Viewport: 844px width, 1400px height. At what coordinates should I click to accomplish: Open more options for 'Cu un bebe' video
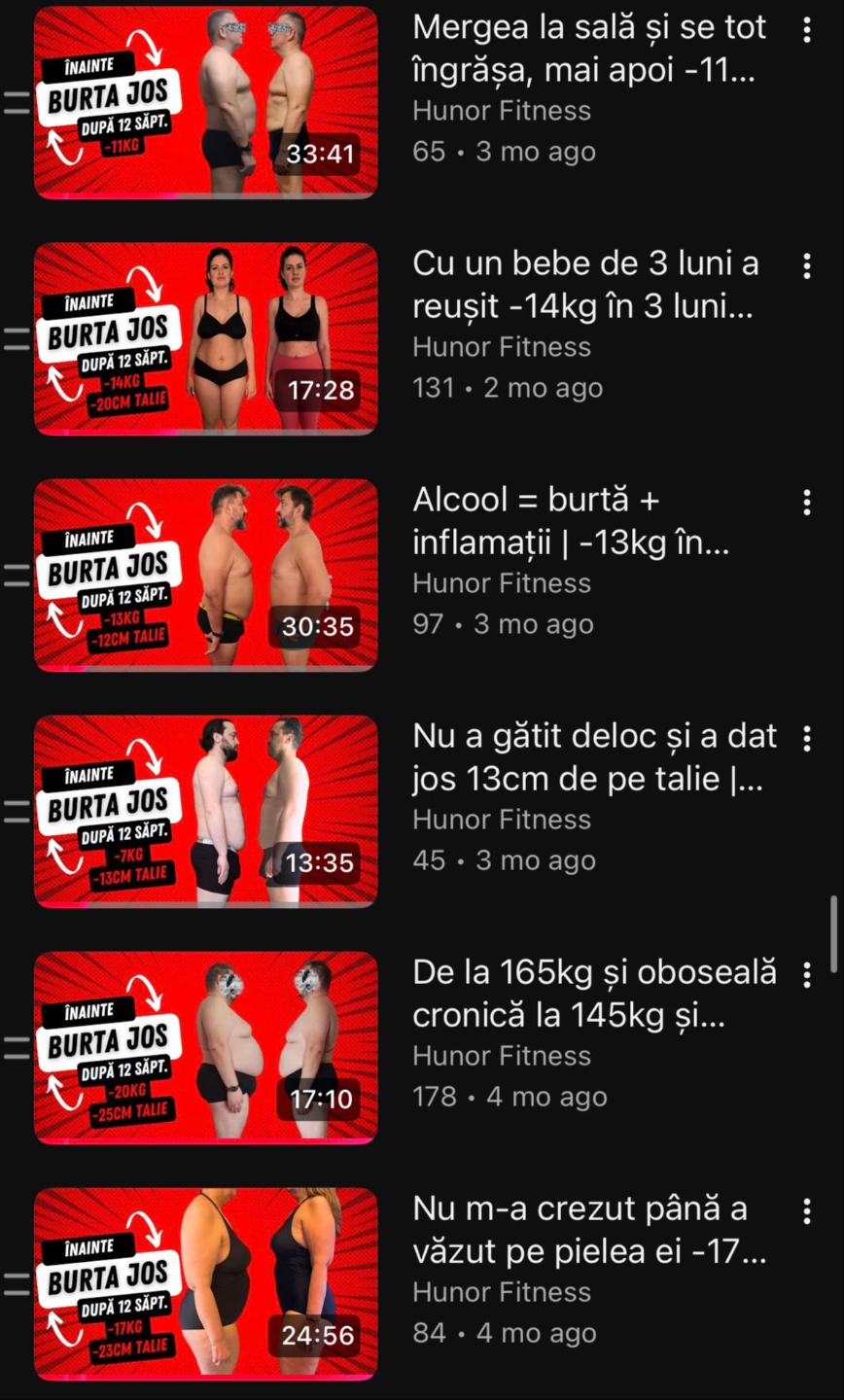click(x=806, y=266)
